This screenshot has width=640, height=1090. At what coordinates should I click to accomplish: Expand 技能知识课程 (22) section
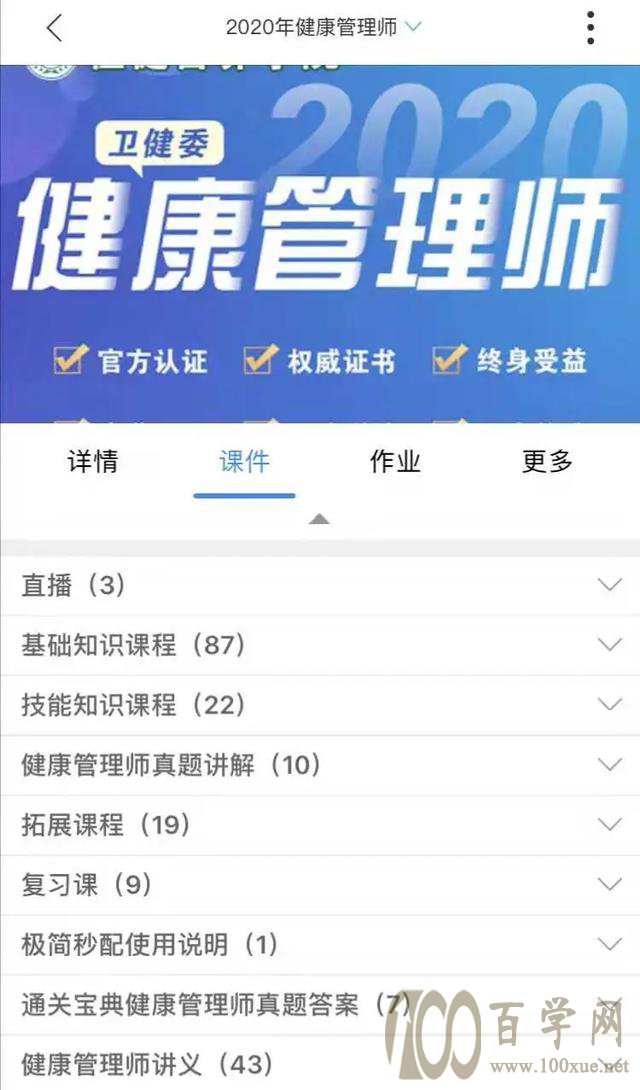[320, 705]
